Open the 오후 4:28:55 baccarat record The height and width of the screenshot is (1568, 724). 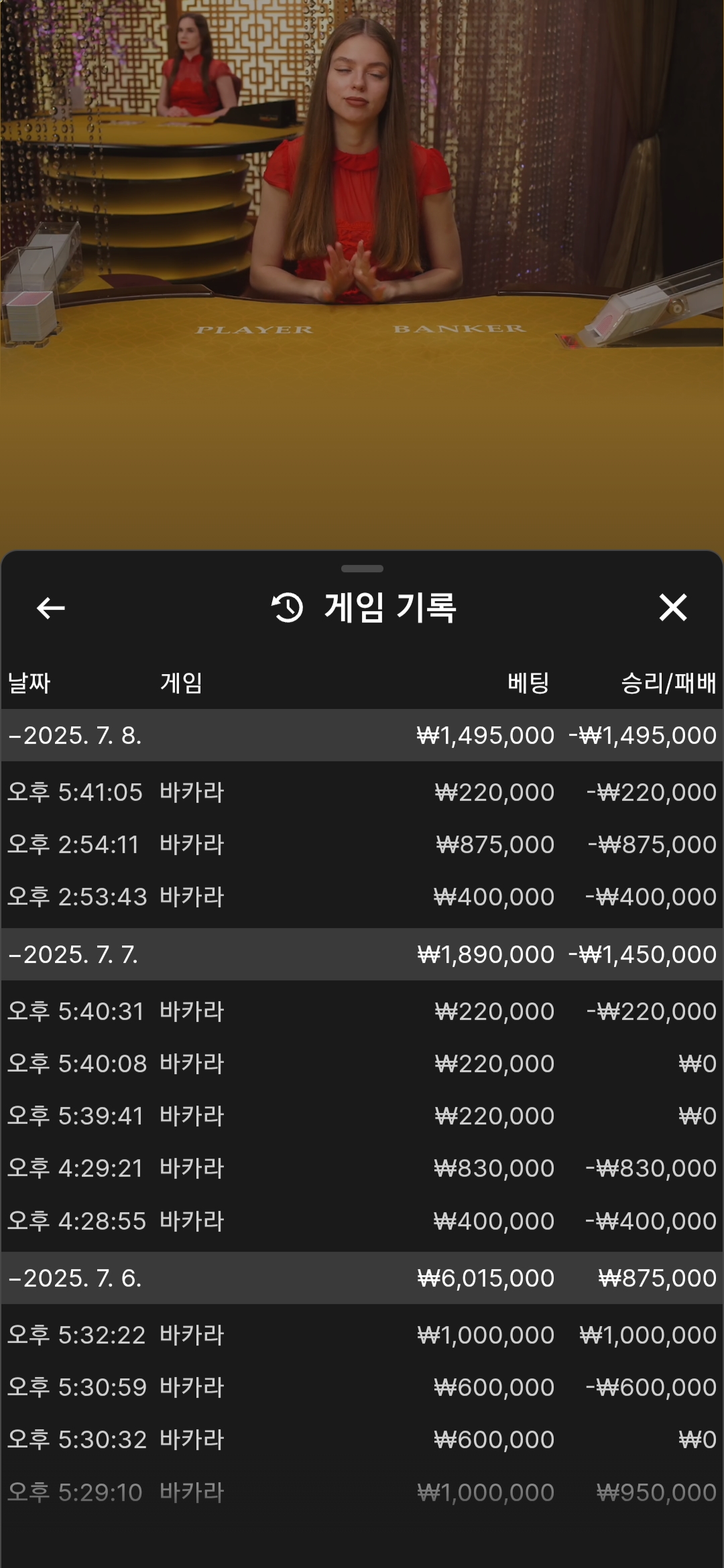click(x=362, y=1221)
